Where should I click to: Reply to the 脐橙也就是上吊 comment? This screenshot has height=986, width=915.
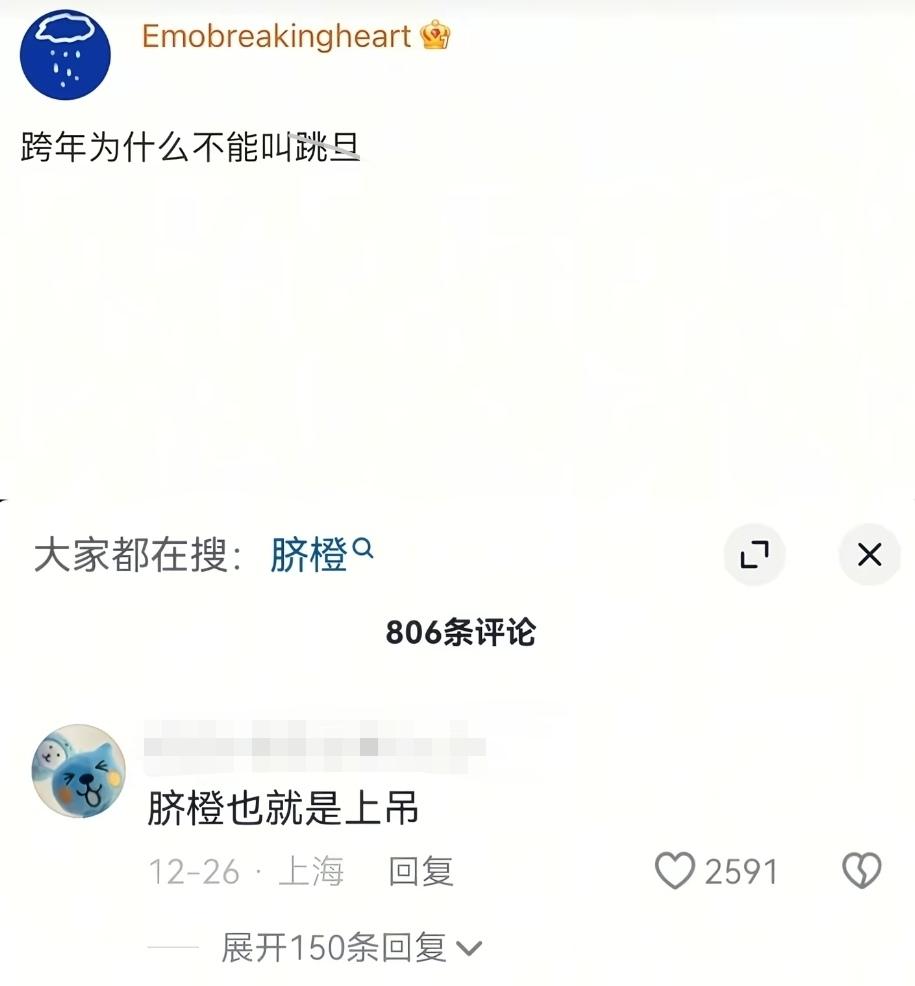point(420,871)
